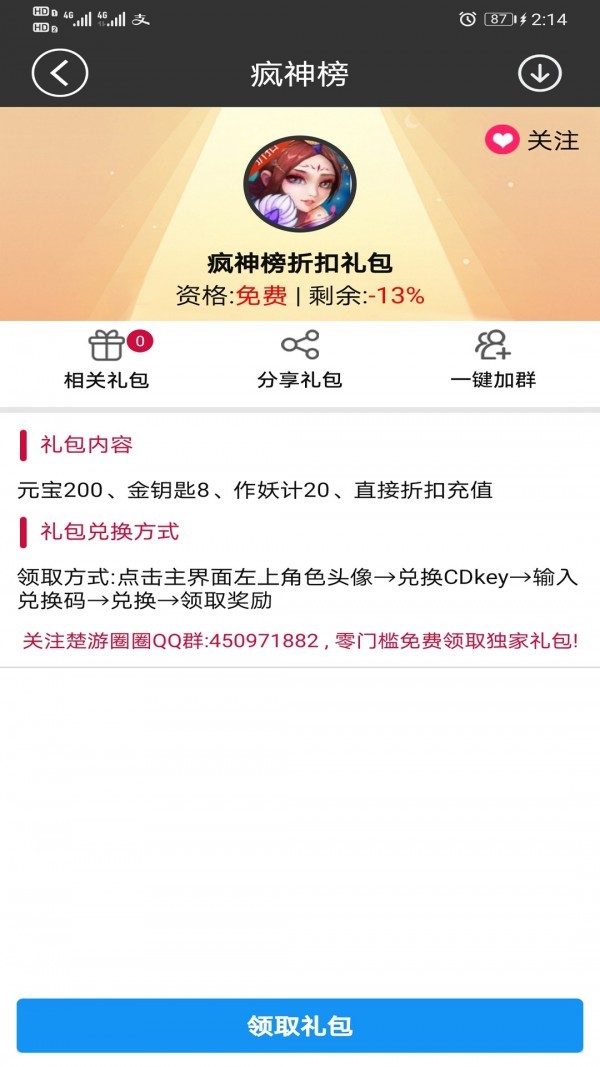
Task: Join the group with 一键加群
Action: click(x=493, y=361)
